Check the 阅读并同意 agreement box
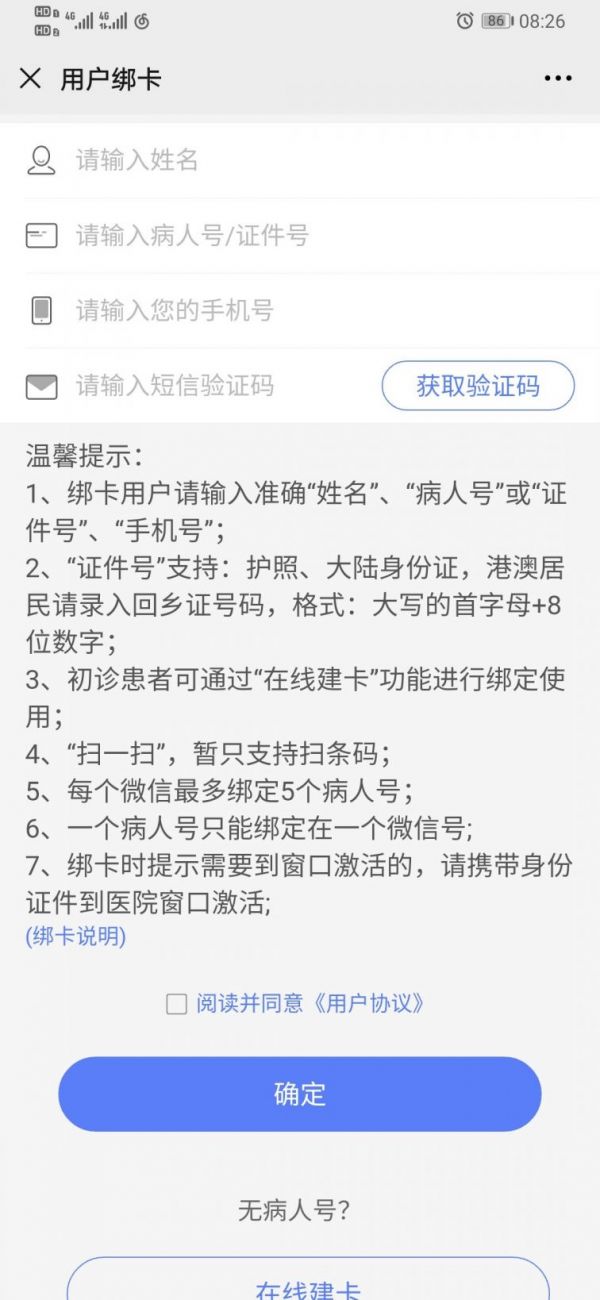Image resolution: width=600 pixels, height=1300 pixels. click(176, 1004)
